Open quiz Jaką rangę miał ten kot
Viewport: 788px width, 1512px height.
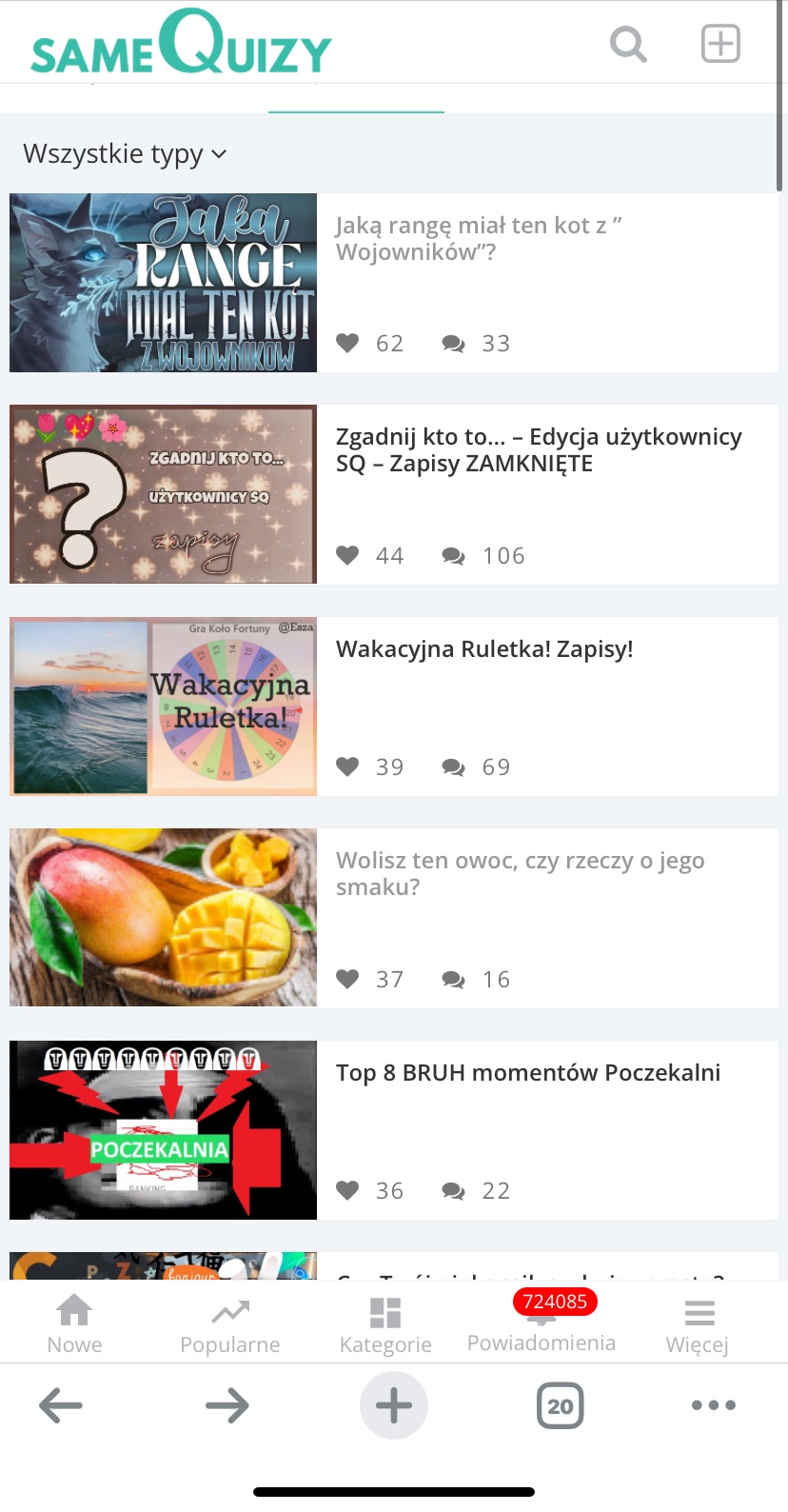(x=478, y=239)
